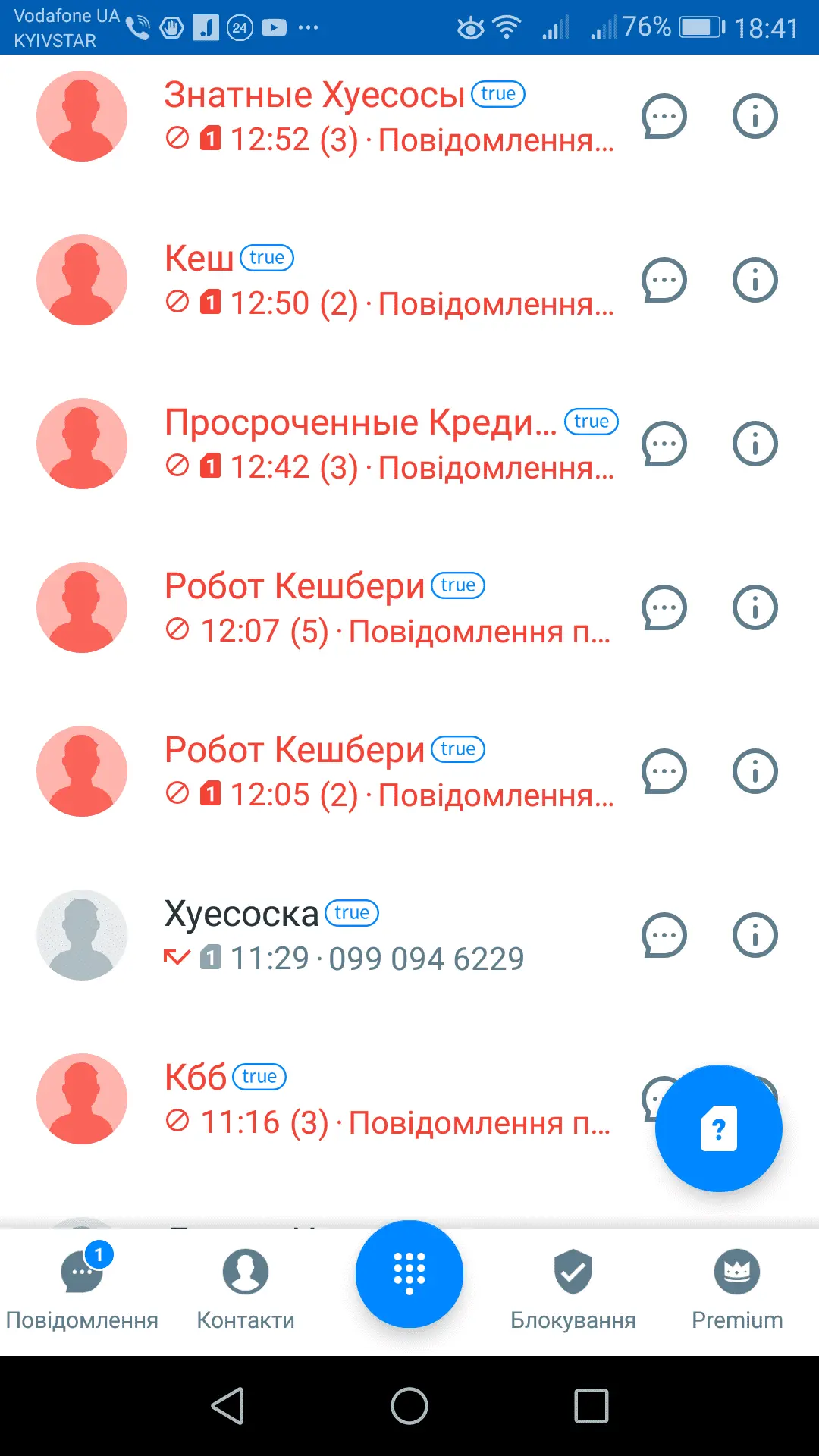Open the Хуесоска 099 094 6229 call entry
This screenshot has width=819, height=1456.
coord(379,936)
